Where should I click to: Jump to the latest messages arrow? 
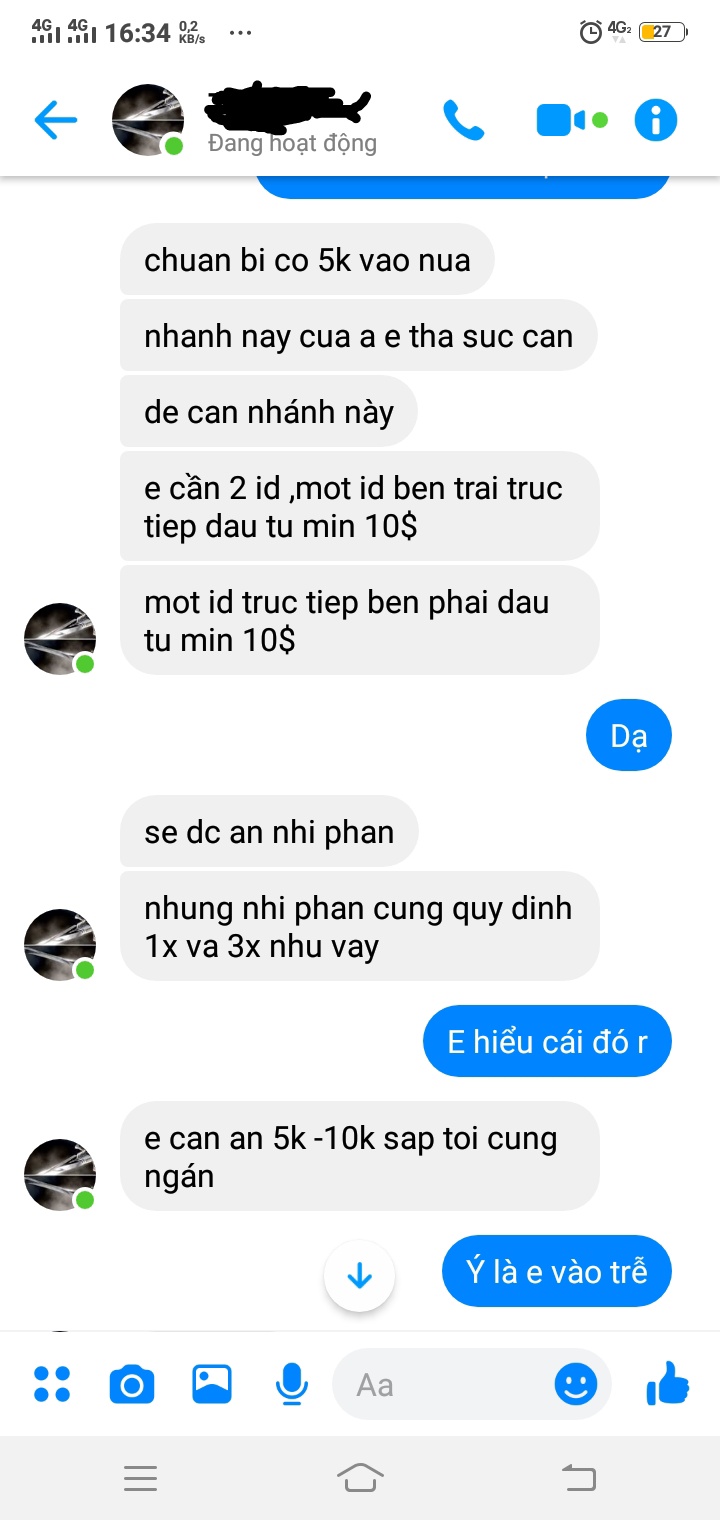click(x=359, y=1276)
